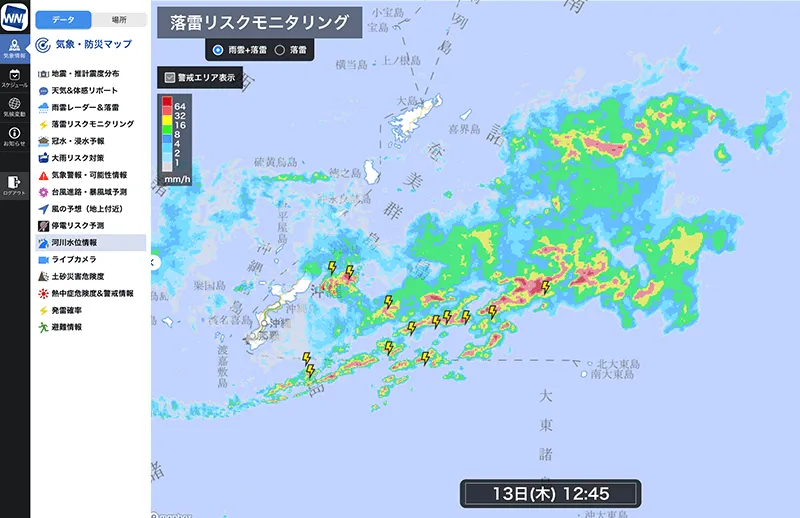
Task: Open 冠水・浸水予報
Action: click(84, 141)
